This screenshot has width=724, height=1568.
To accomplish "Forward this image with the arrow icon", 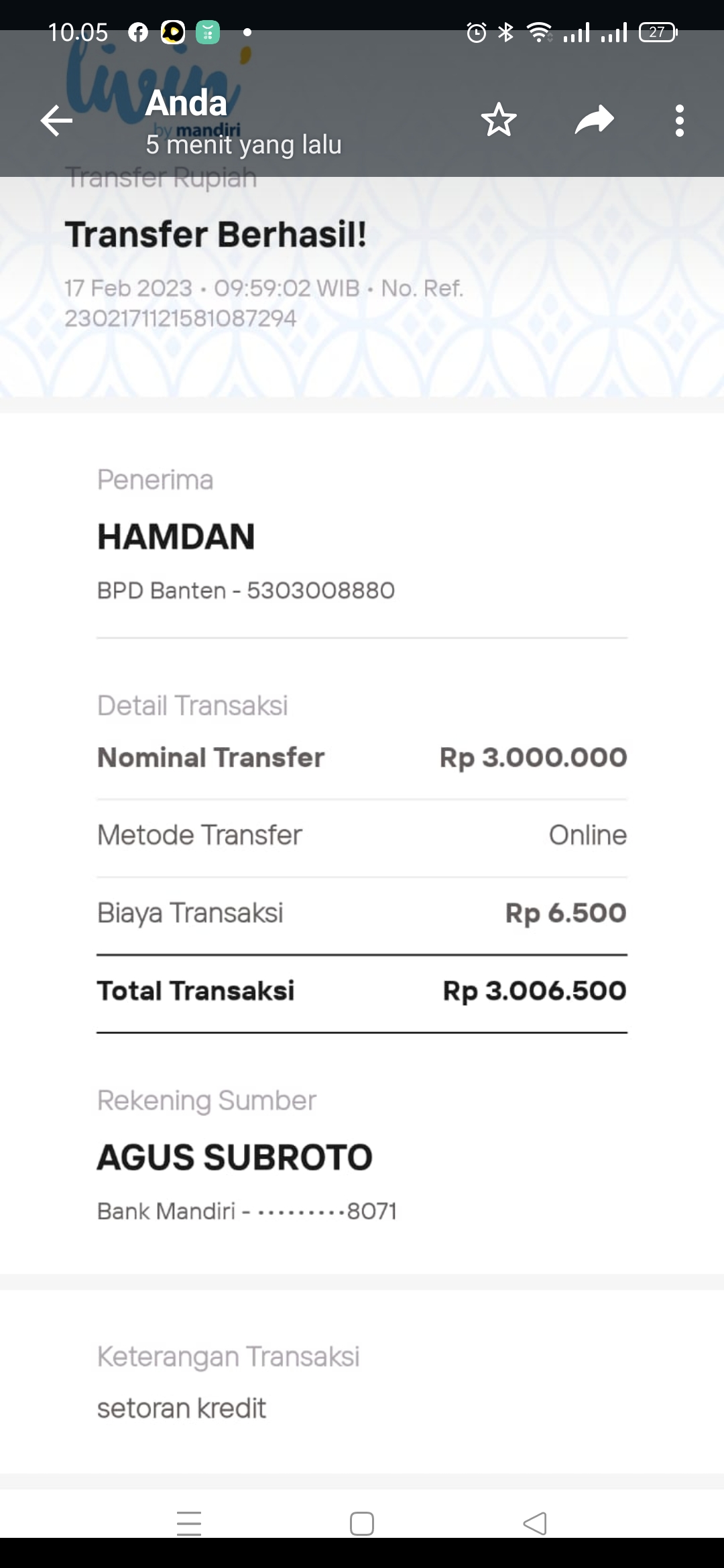I will point(594,121).
